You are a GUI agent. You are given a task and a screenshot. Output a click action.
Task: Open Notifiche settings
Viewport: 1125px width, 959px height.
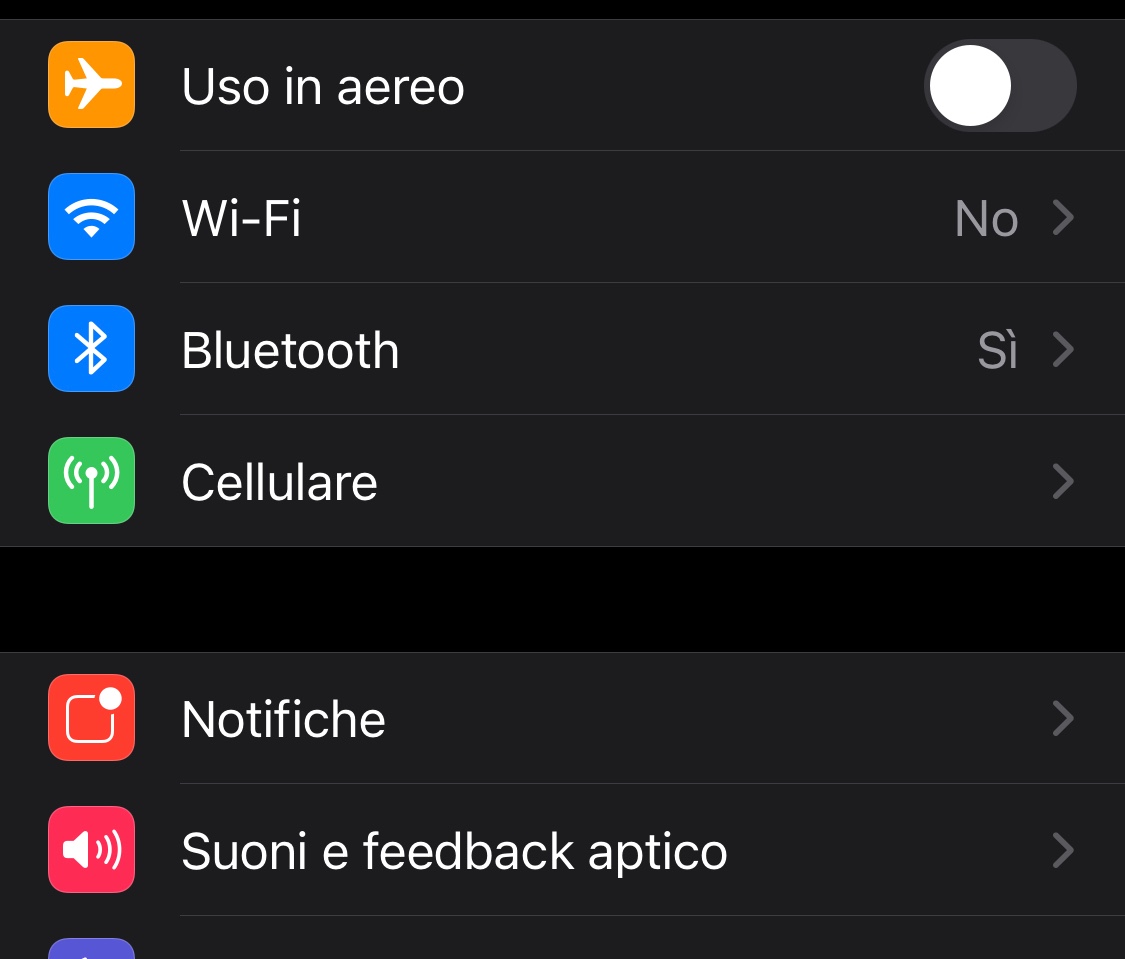562,718
